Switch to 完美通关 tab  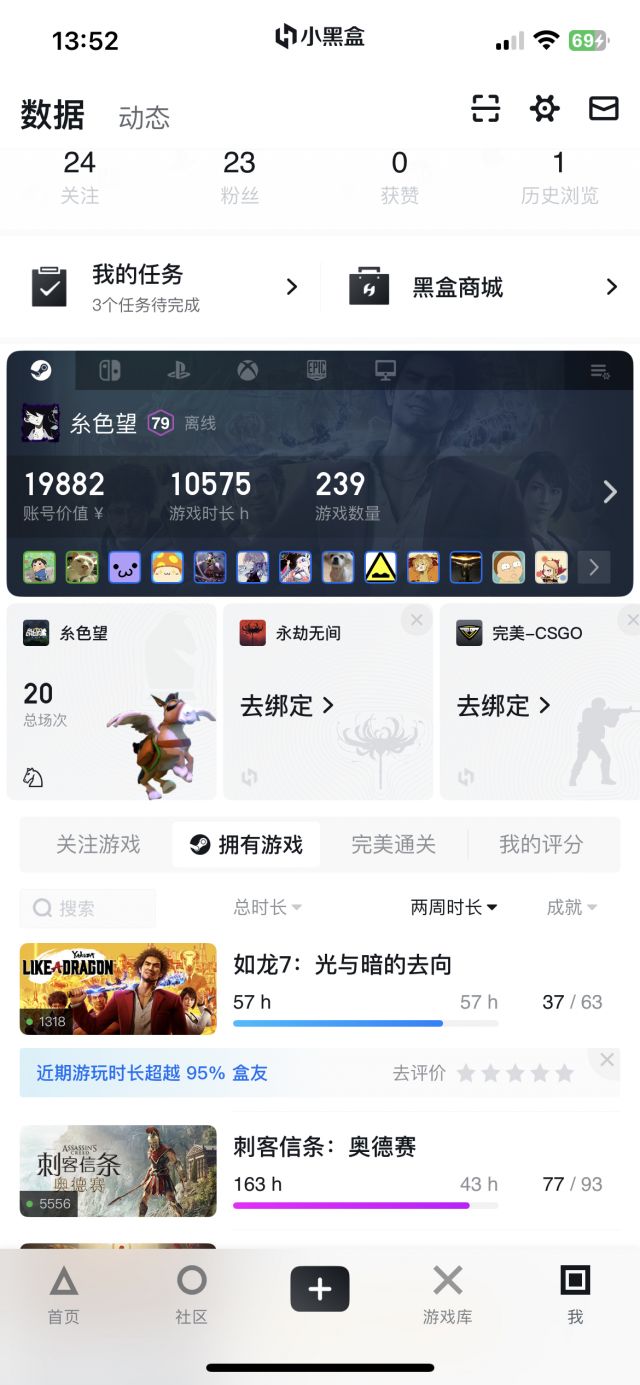(x=393, y=845)
